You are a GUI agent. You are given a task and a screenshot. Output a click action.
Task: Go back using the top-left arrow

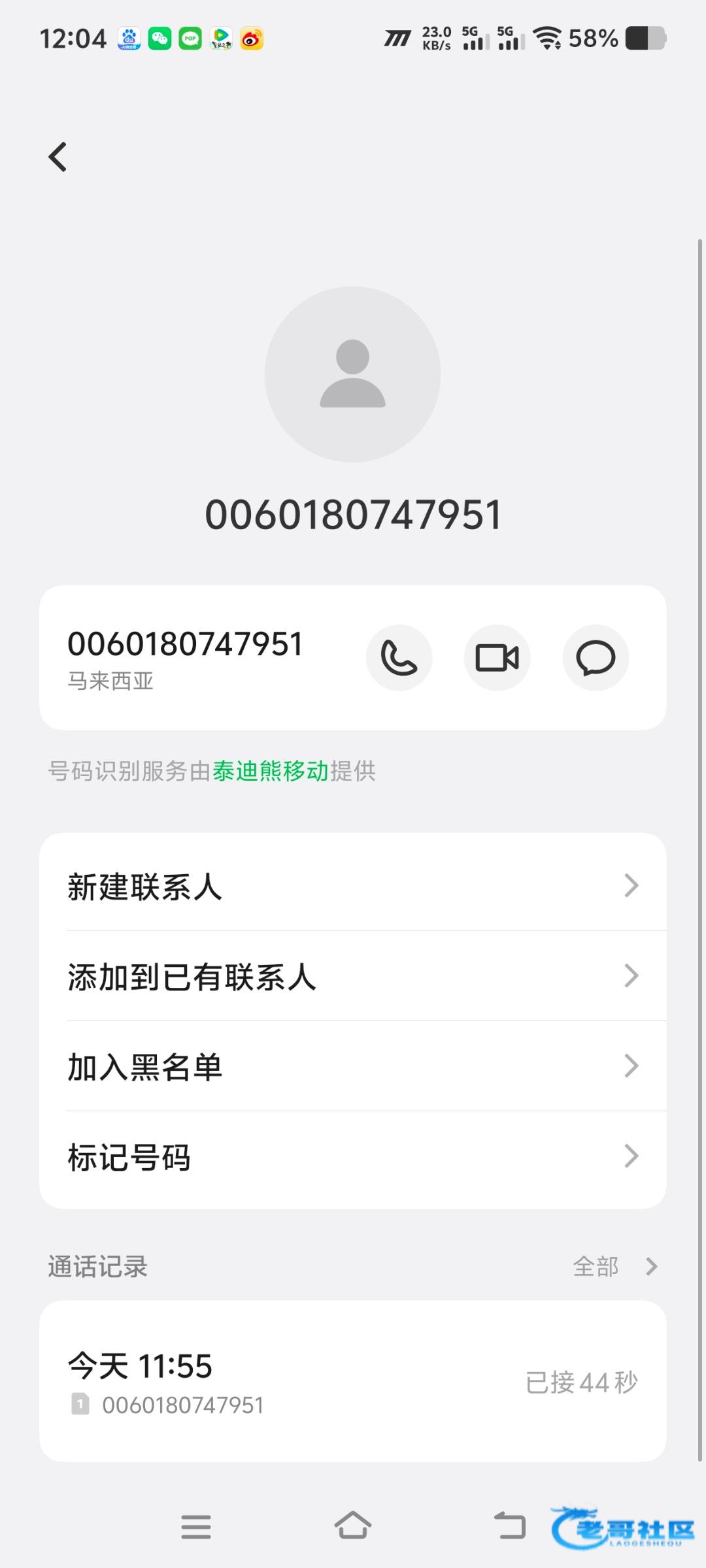click(x=58, y=157)
